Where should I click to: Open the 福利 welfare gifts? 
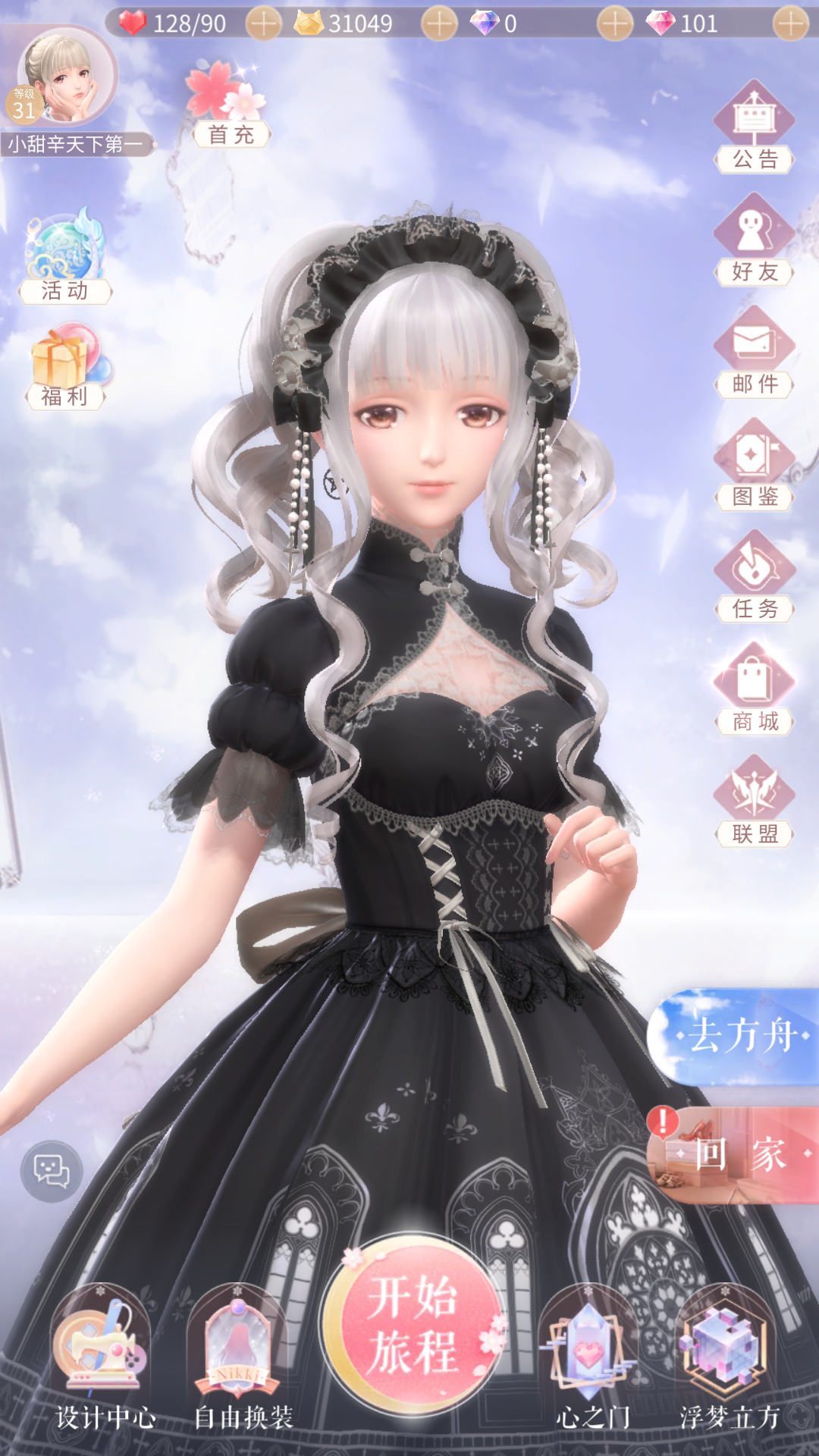pos(66,368)
